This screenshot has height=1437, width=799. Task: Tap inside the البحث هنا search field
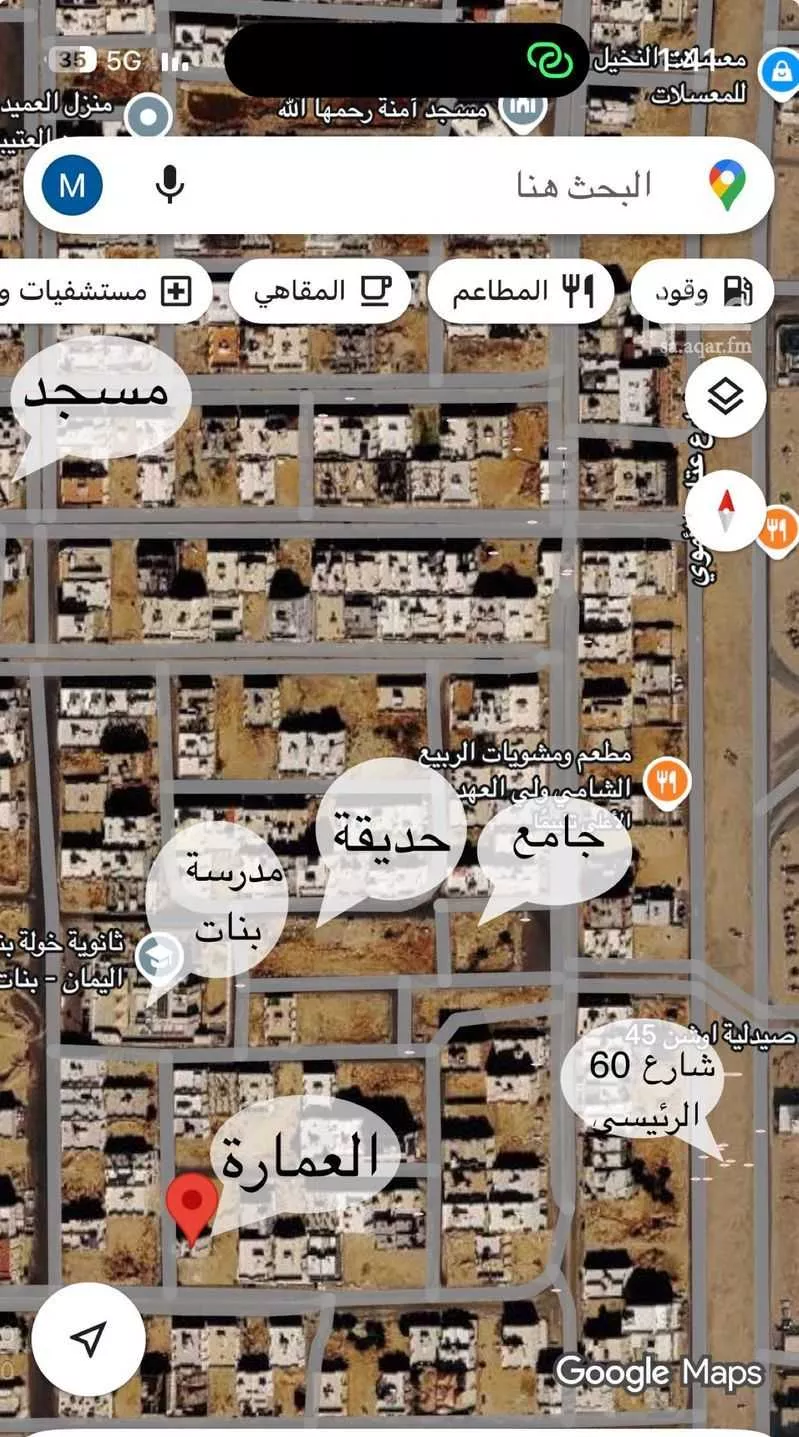click(450, 185)
